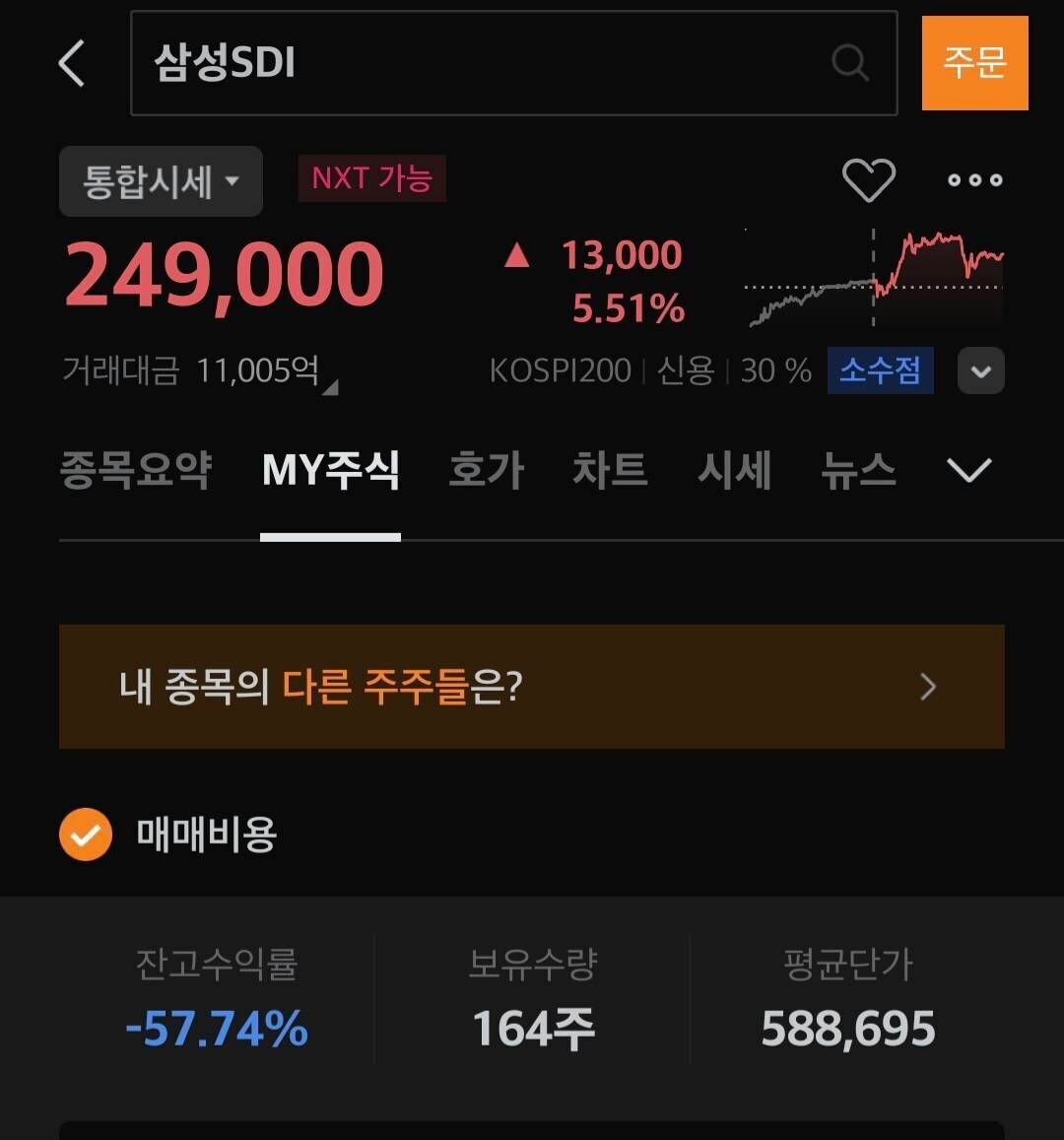Open 내 종목의 다른 주주들은 banner

[x=532, y=687]
